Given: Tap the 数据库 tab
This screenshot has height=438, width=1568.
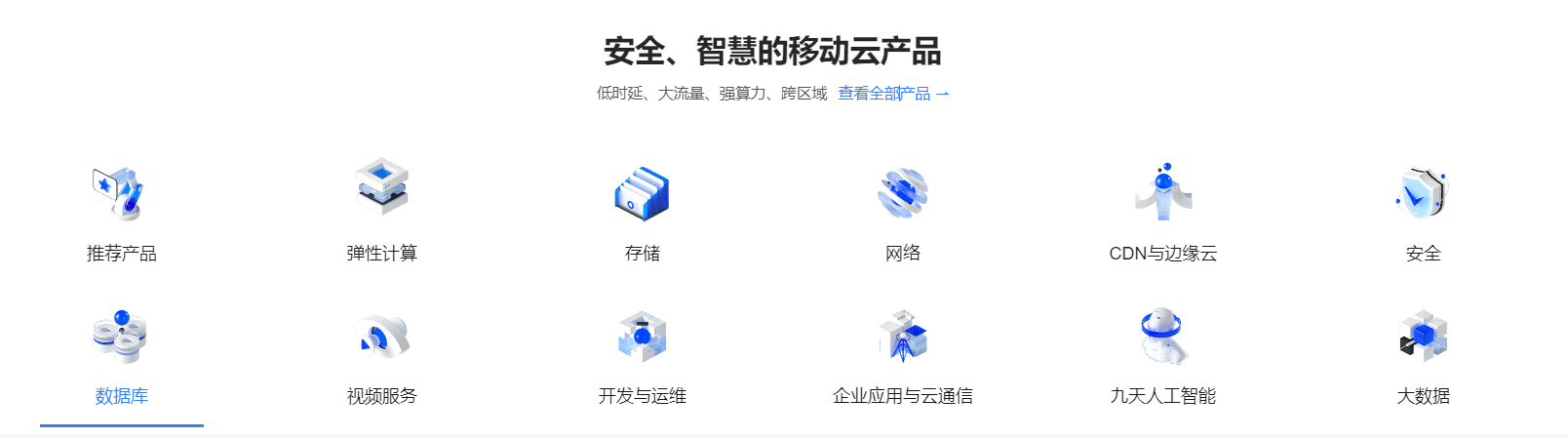Looking at the screenshot, I should [x=122, y=356].
